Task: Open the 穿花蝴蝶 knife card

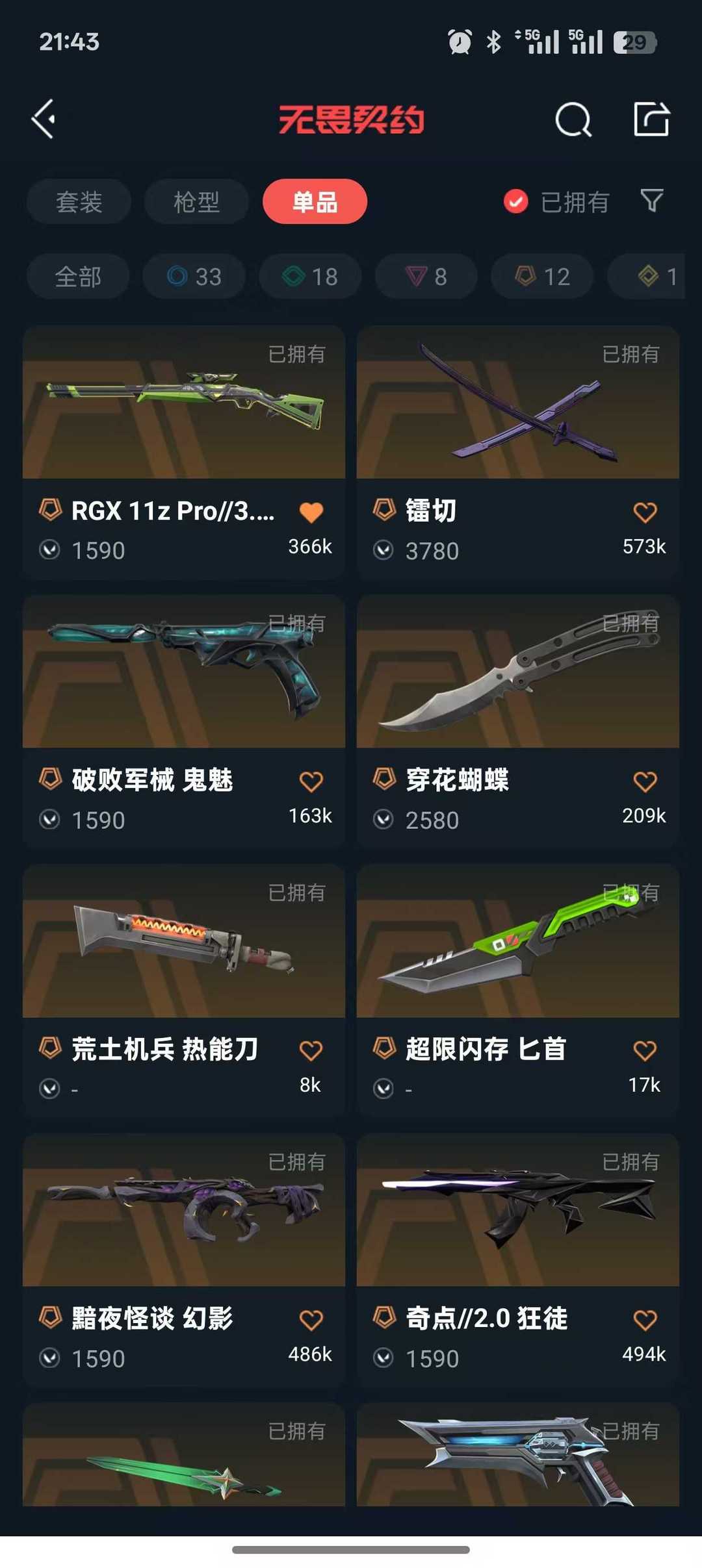Action: [517, 682]
